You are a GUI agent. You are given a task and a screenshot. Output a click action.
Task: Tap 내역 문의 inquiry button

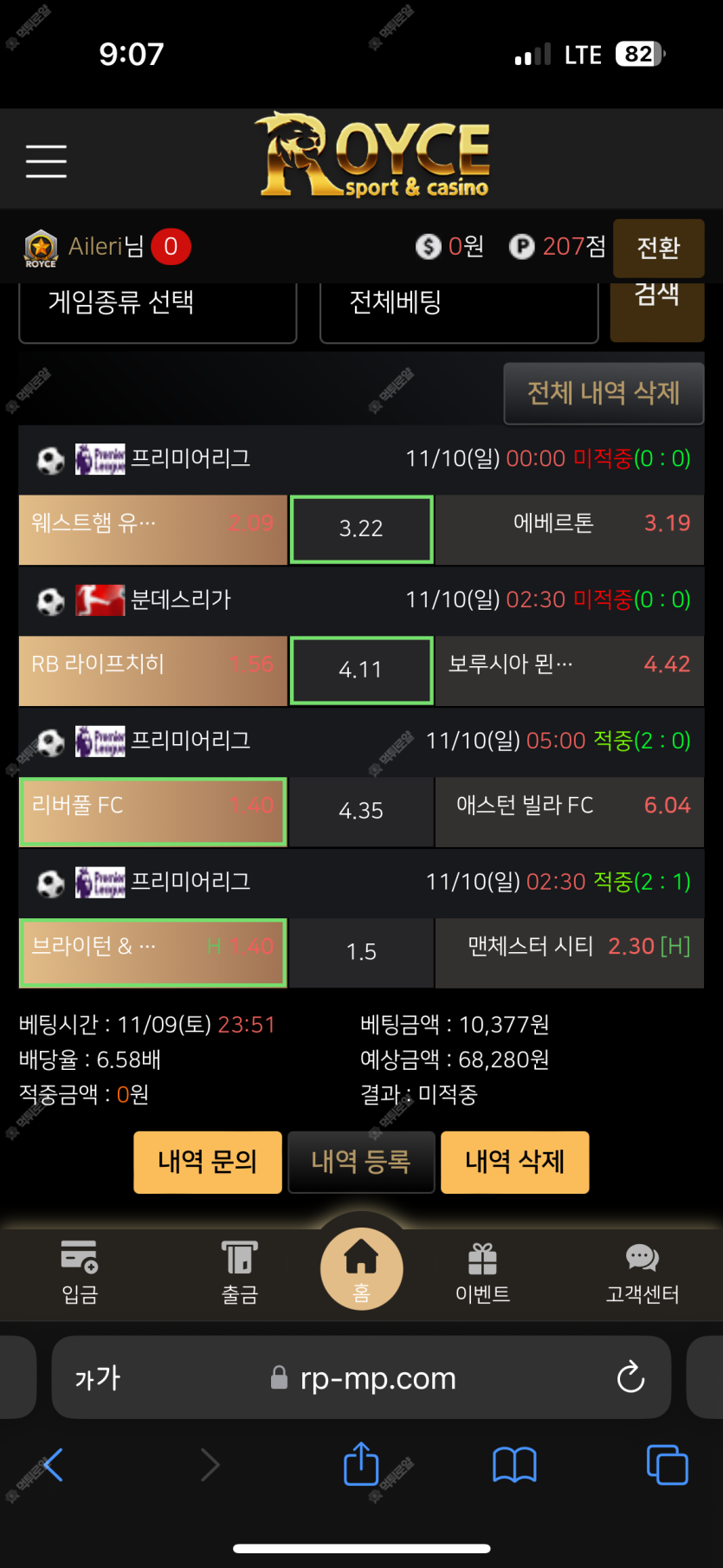(x=208, y=1162)
